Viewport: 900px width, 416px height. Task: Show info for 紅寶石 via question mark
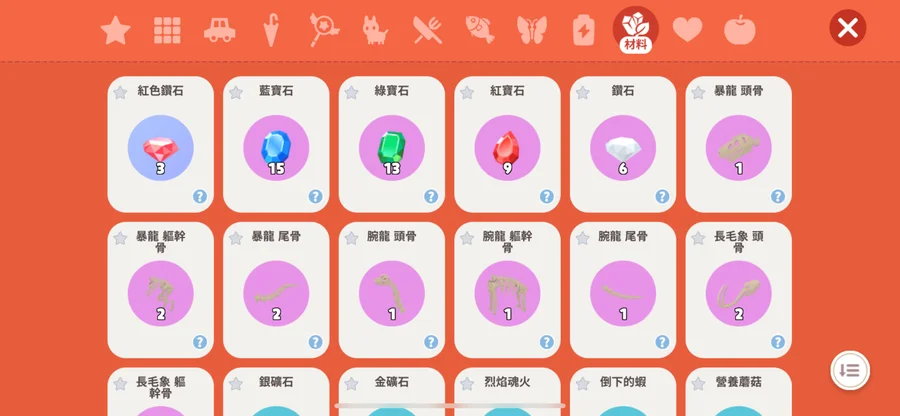click(547, 196)
